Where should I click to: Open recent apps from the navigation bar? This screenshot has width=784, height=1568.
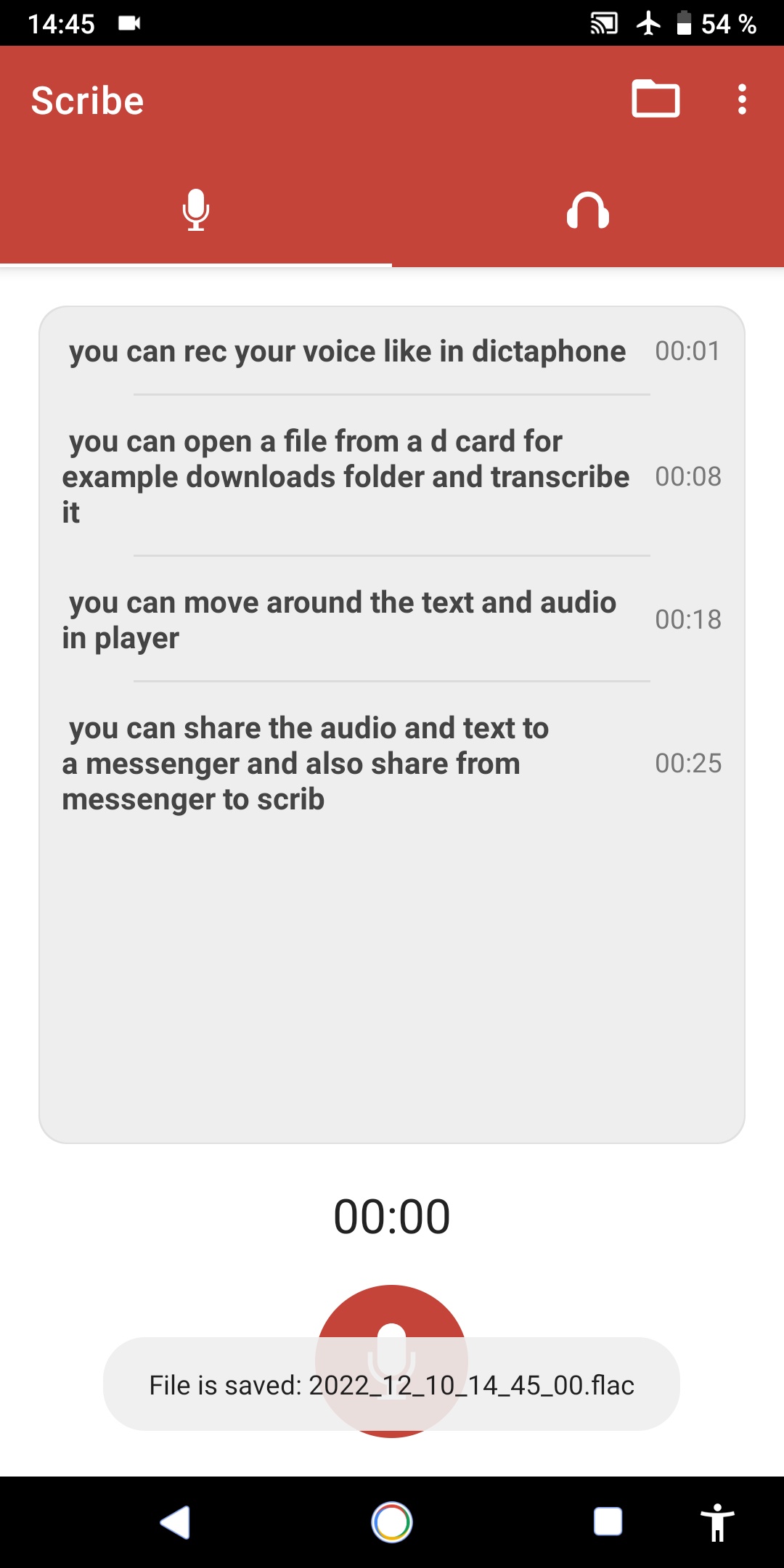tap(608, 1522)
